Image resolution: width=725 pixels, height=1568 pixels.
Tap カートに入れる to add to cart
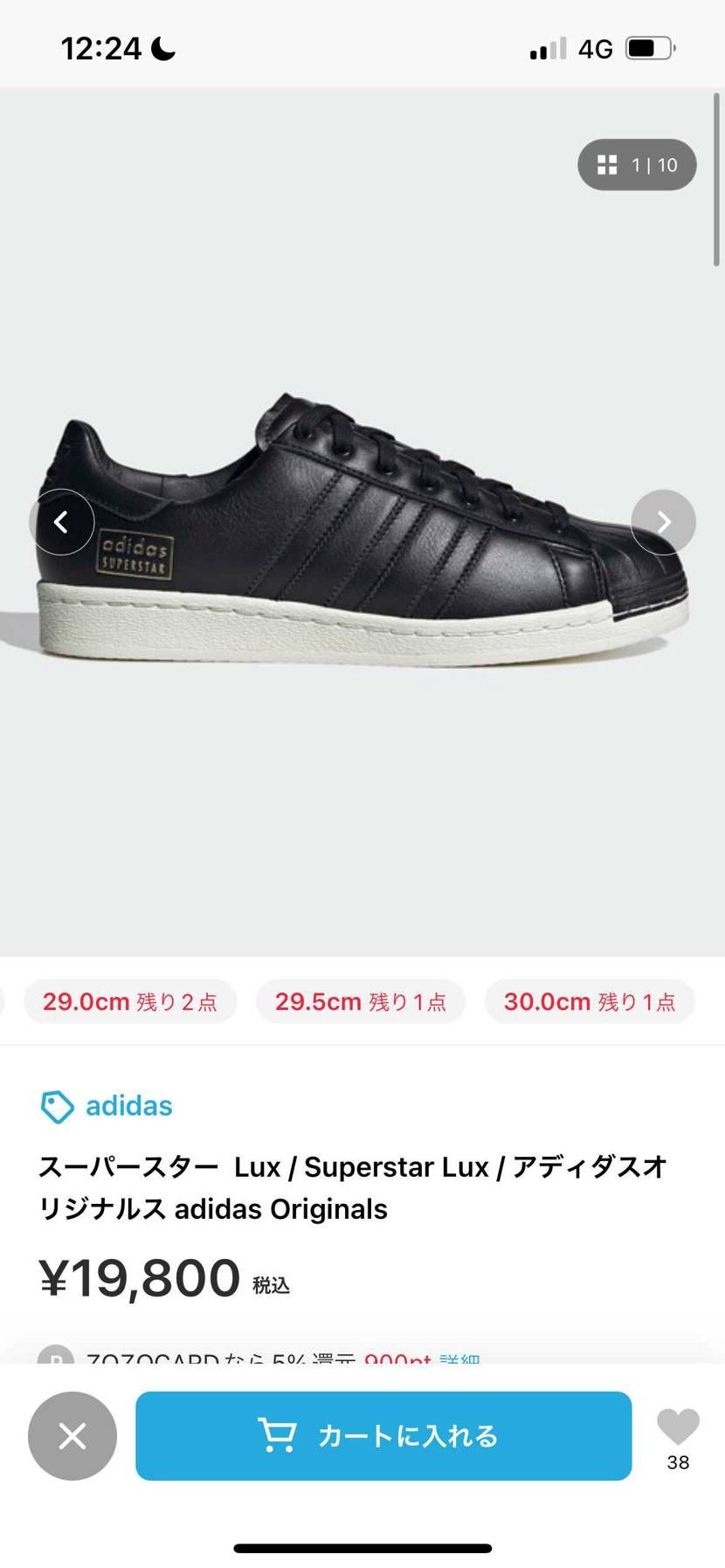point(383,1435)
